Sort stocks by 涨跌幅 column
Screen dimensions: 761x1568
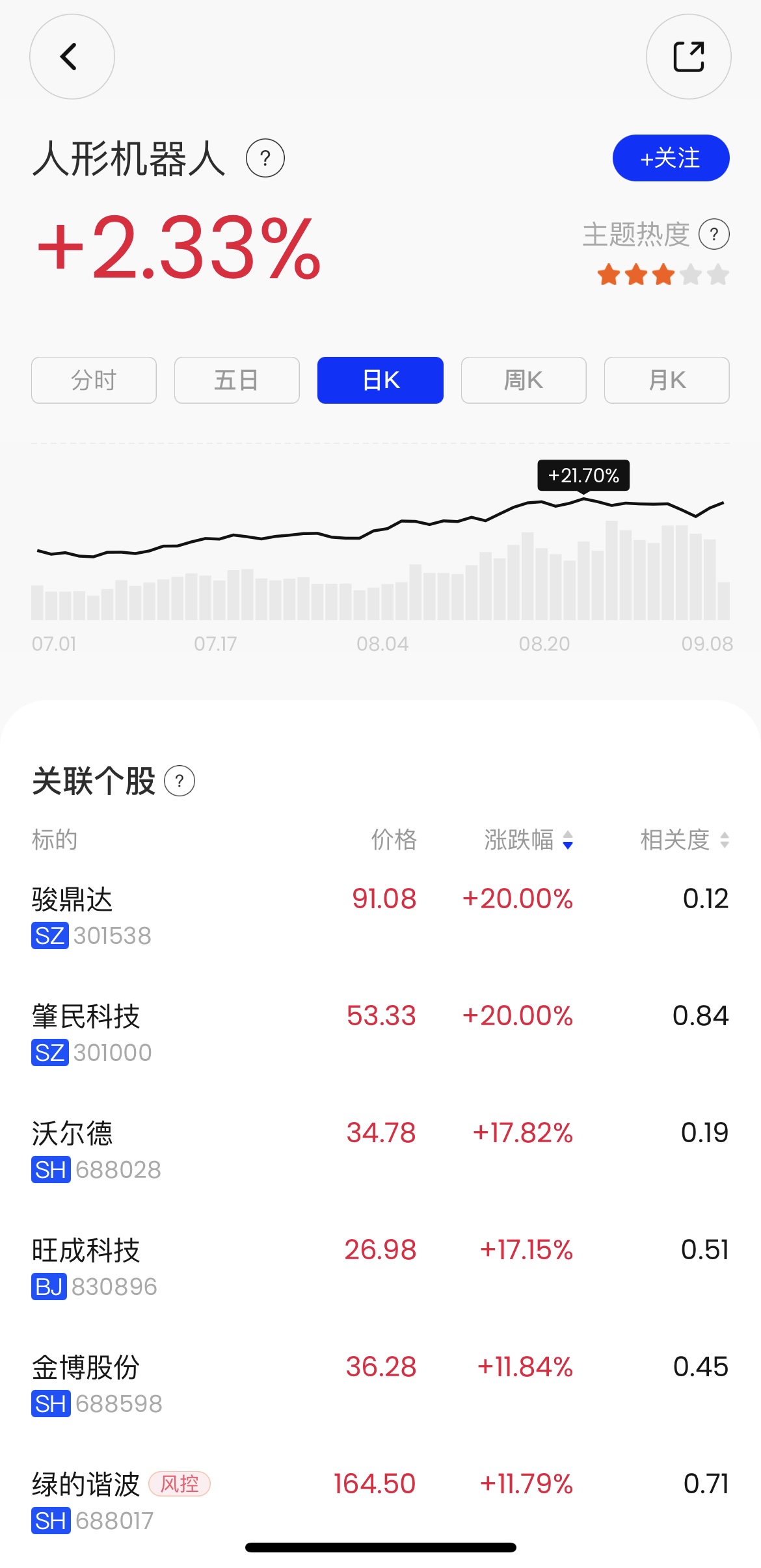(x=528, y=840)
